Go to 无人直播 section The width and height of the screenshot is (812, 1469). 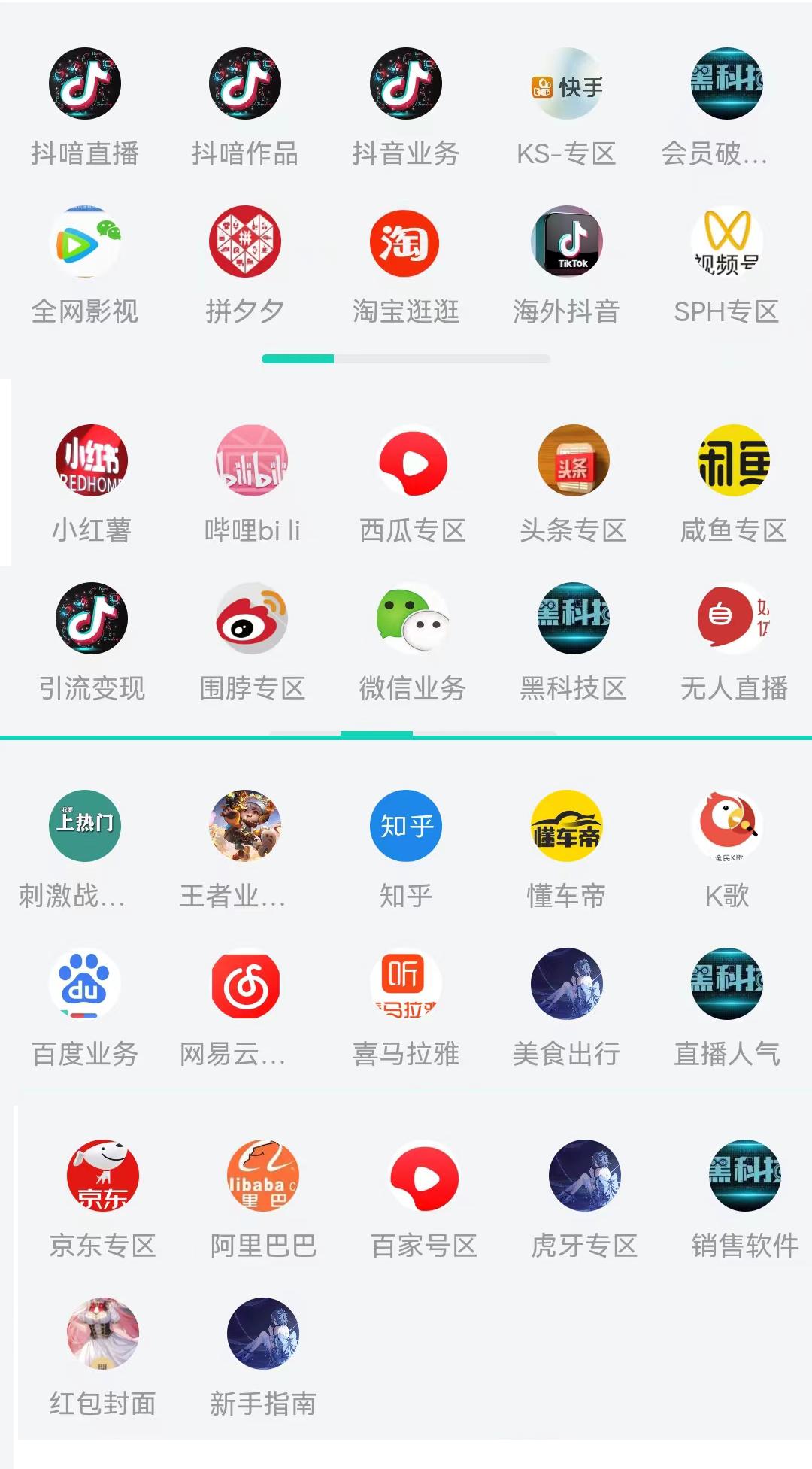(x=733, y=618)
